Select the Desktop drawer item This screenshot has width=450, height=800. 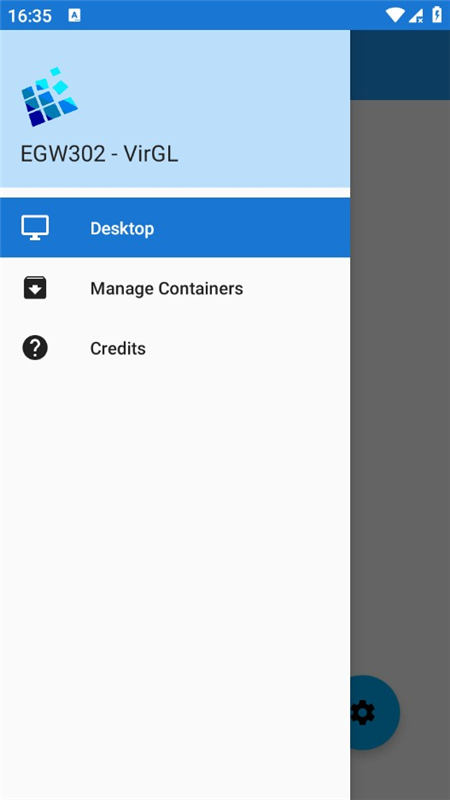(x=175, y=228)
